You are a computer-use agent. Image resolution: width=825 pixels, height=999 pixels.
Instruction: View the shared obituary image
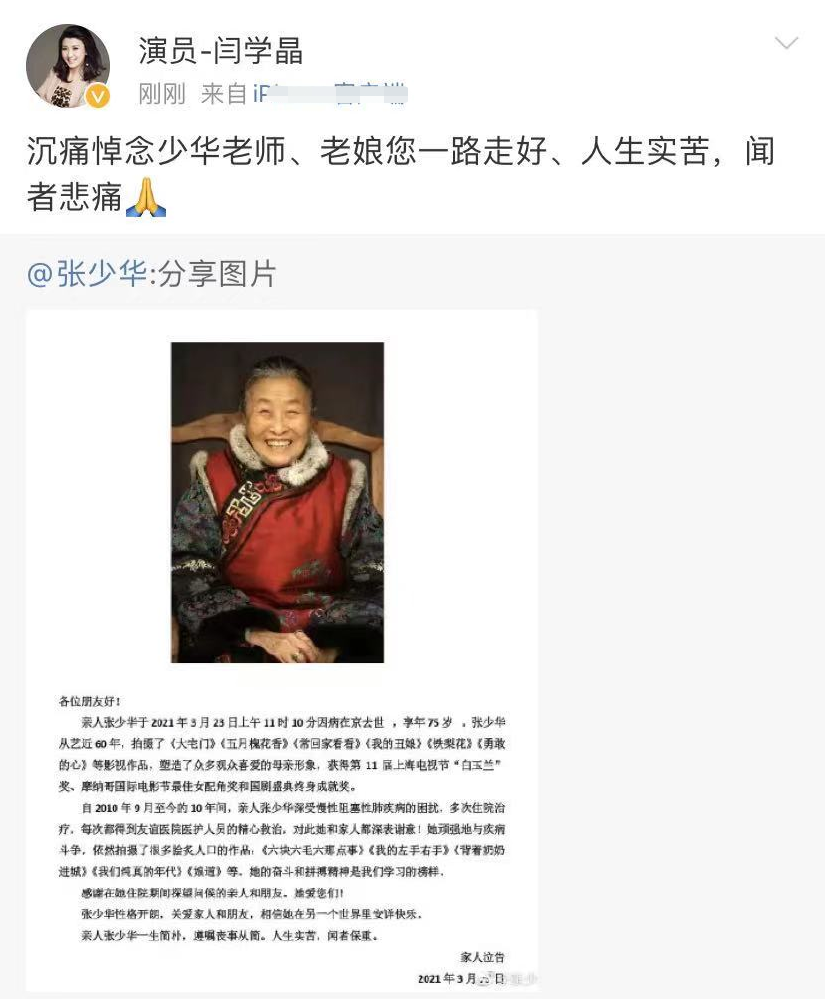[281, 650]
